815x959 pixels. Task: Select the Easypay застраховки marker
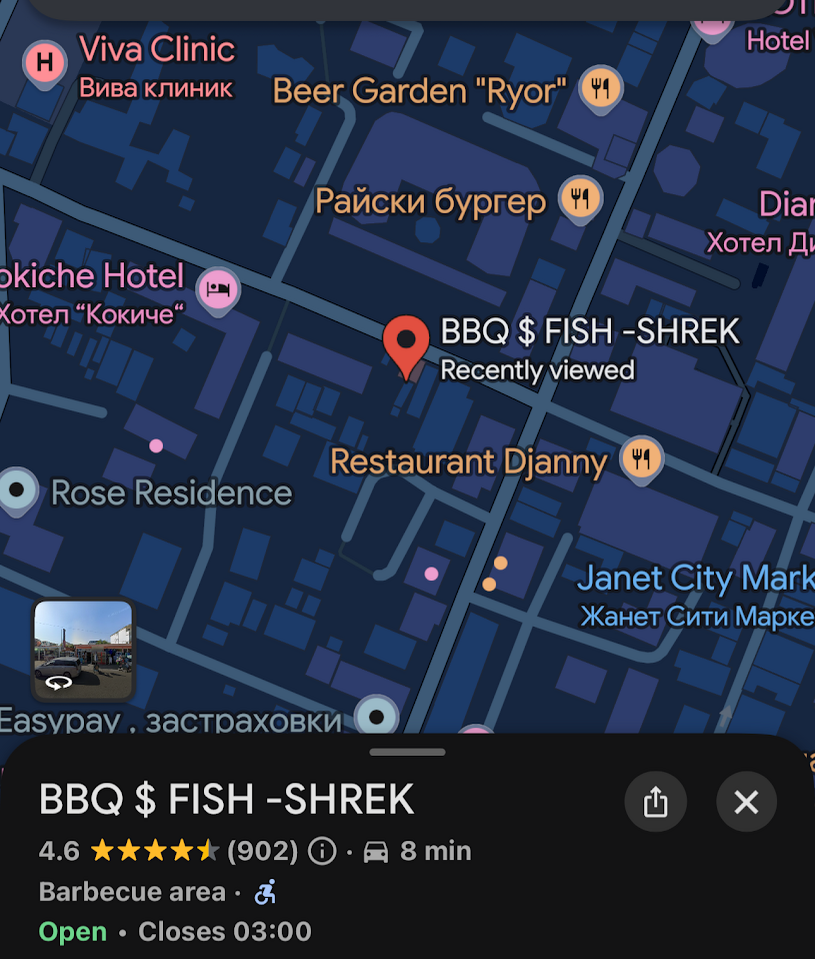coord(377,716)
